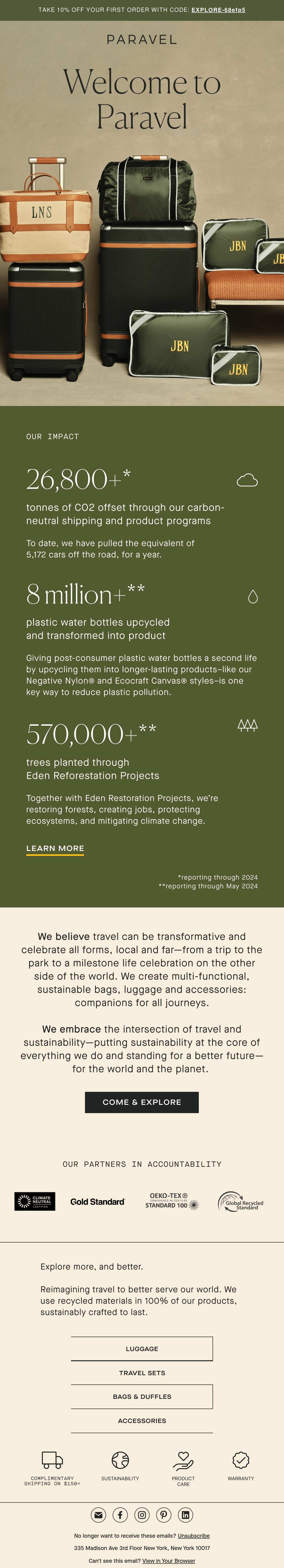Open the Sustainability globe icon

pos(120,1460)
